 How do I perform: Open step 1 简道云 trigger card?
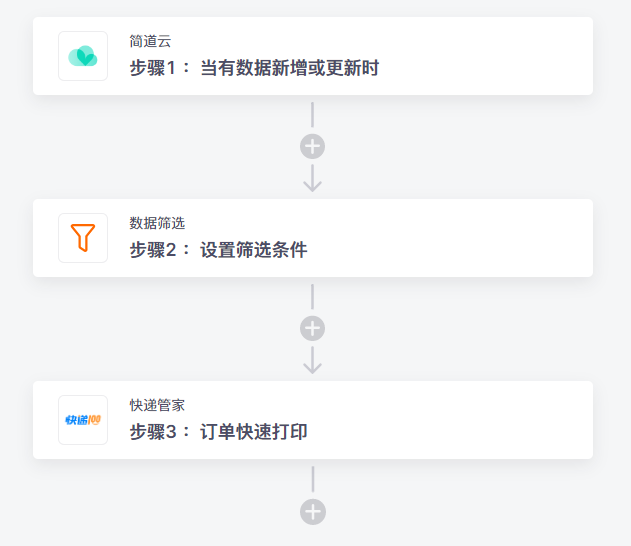[312, 57]
